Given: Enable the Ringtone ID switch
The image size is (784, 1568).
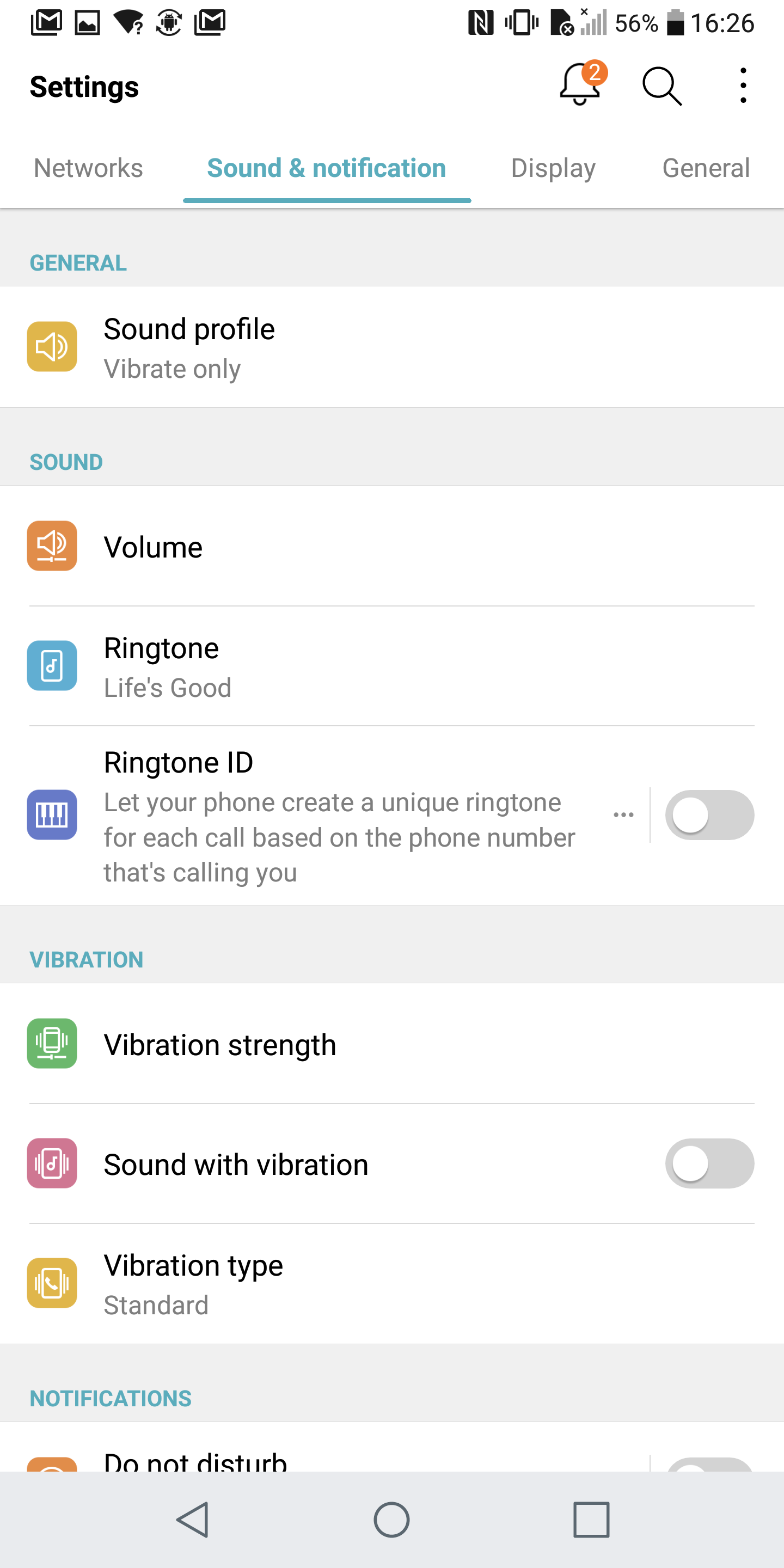Looking at the screenshot, I should (709, 815).
